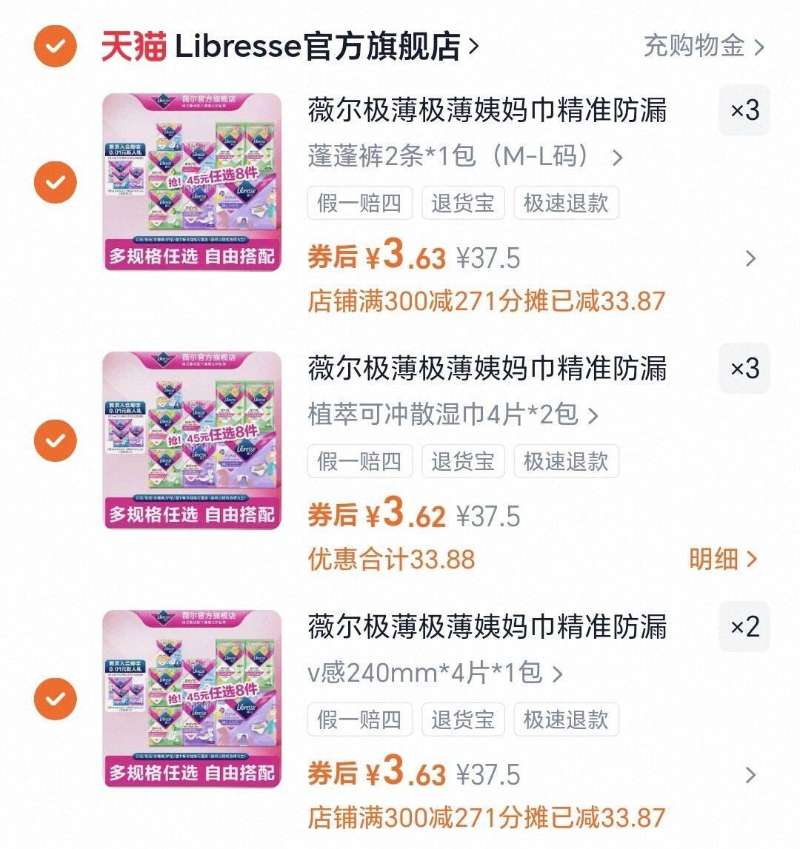This screenshot has width=800, height=849.
Task: Click the 天猫 Tmall logo icon
Action: coord(128,44)
